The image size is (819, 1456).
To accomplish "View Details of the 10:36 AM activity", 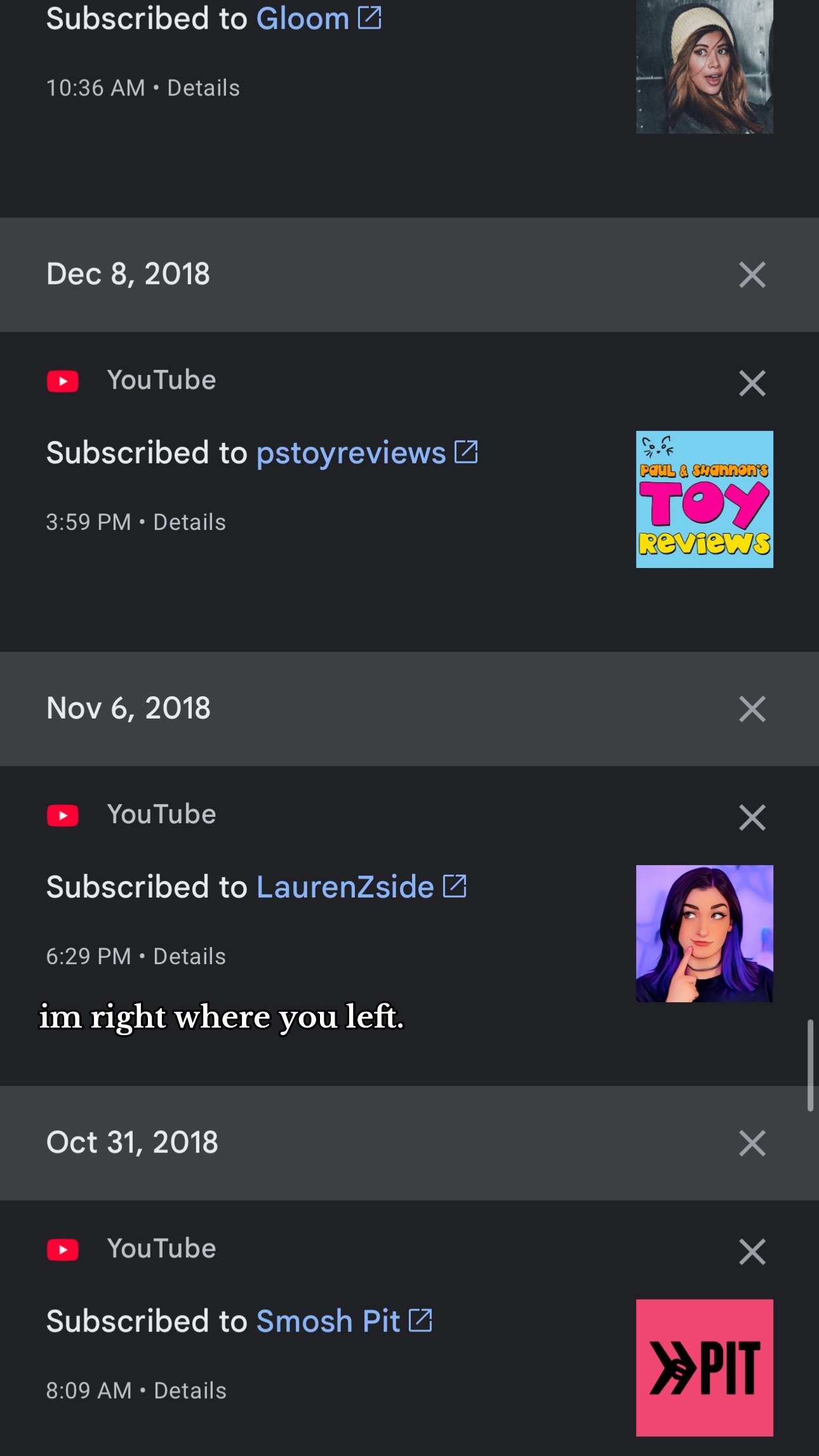I will click(203, 88).
